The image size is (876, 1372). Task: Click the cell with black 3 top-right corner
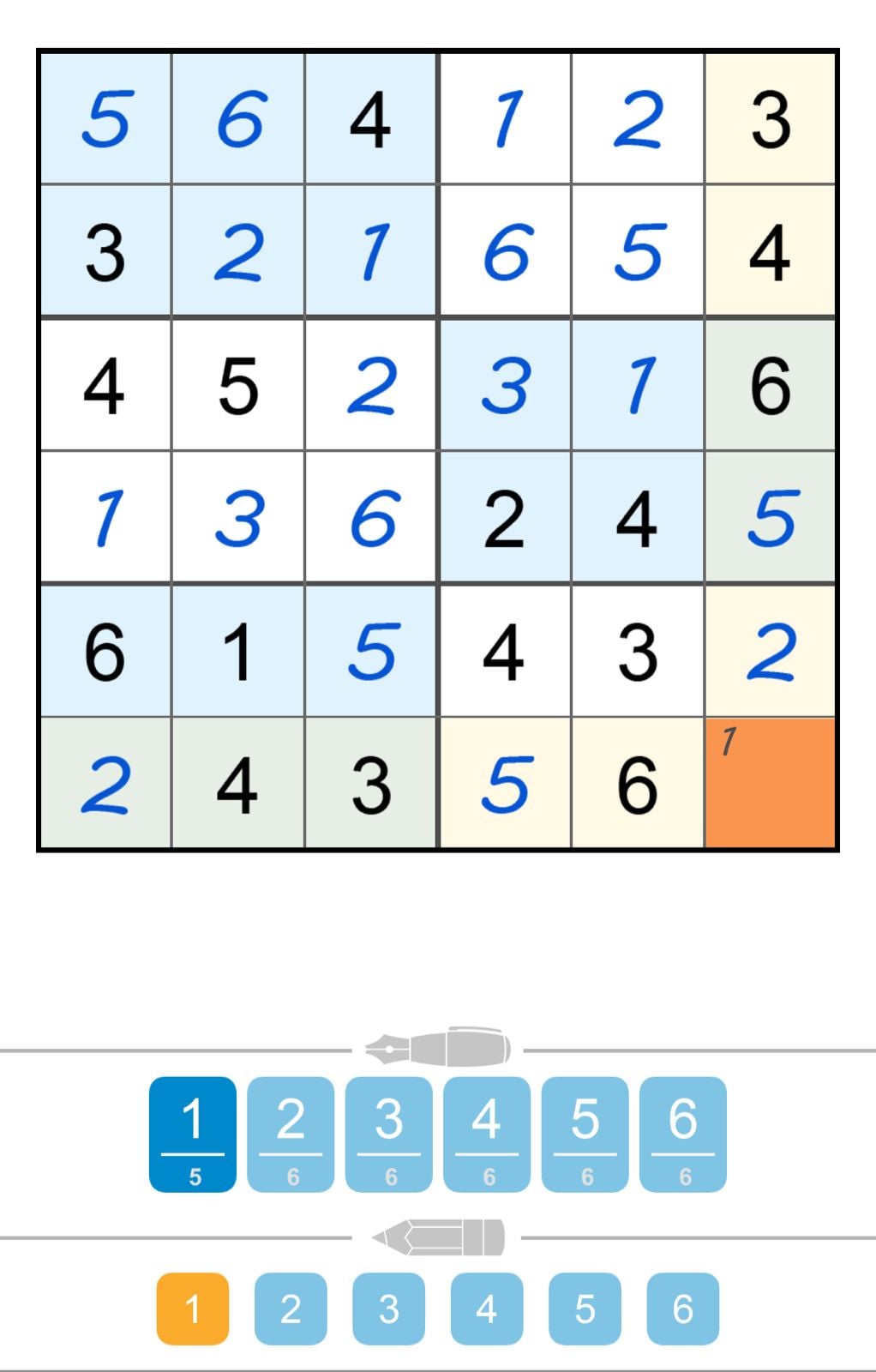tap(770, 120)
